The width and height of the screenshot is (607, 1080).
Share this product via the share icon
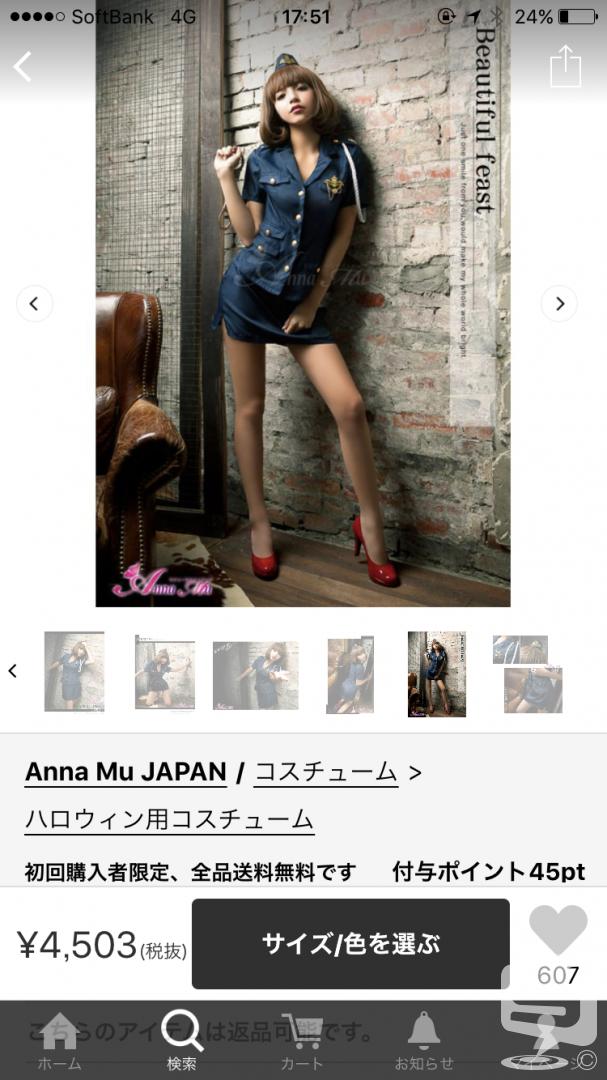(566, 66)
